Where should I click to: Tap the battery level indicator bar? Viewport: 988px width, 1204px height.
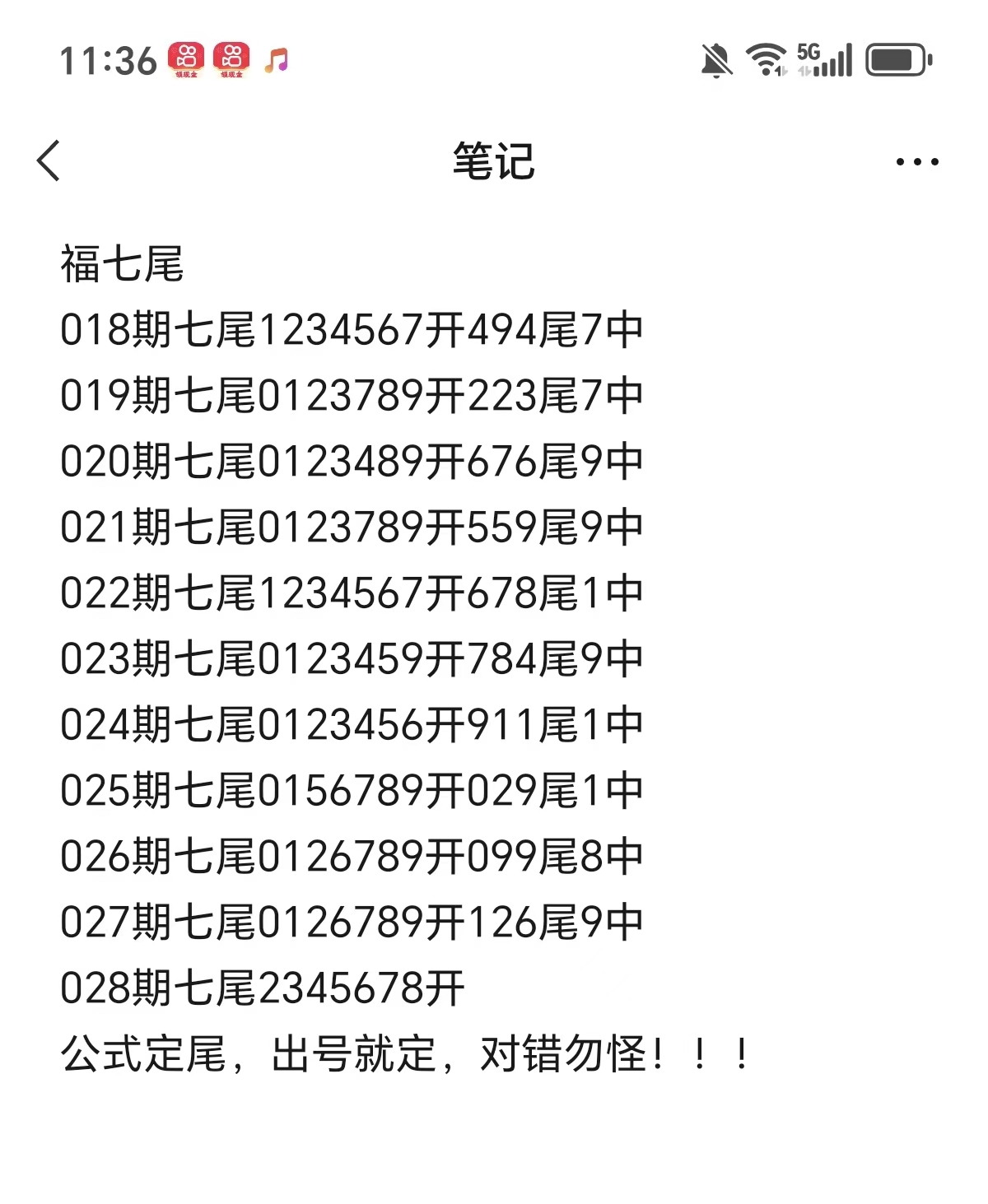pos(896,59)
